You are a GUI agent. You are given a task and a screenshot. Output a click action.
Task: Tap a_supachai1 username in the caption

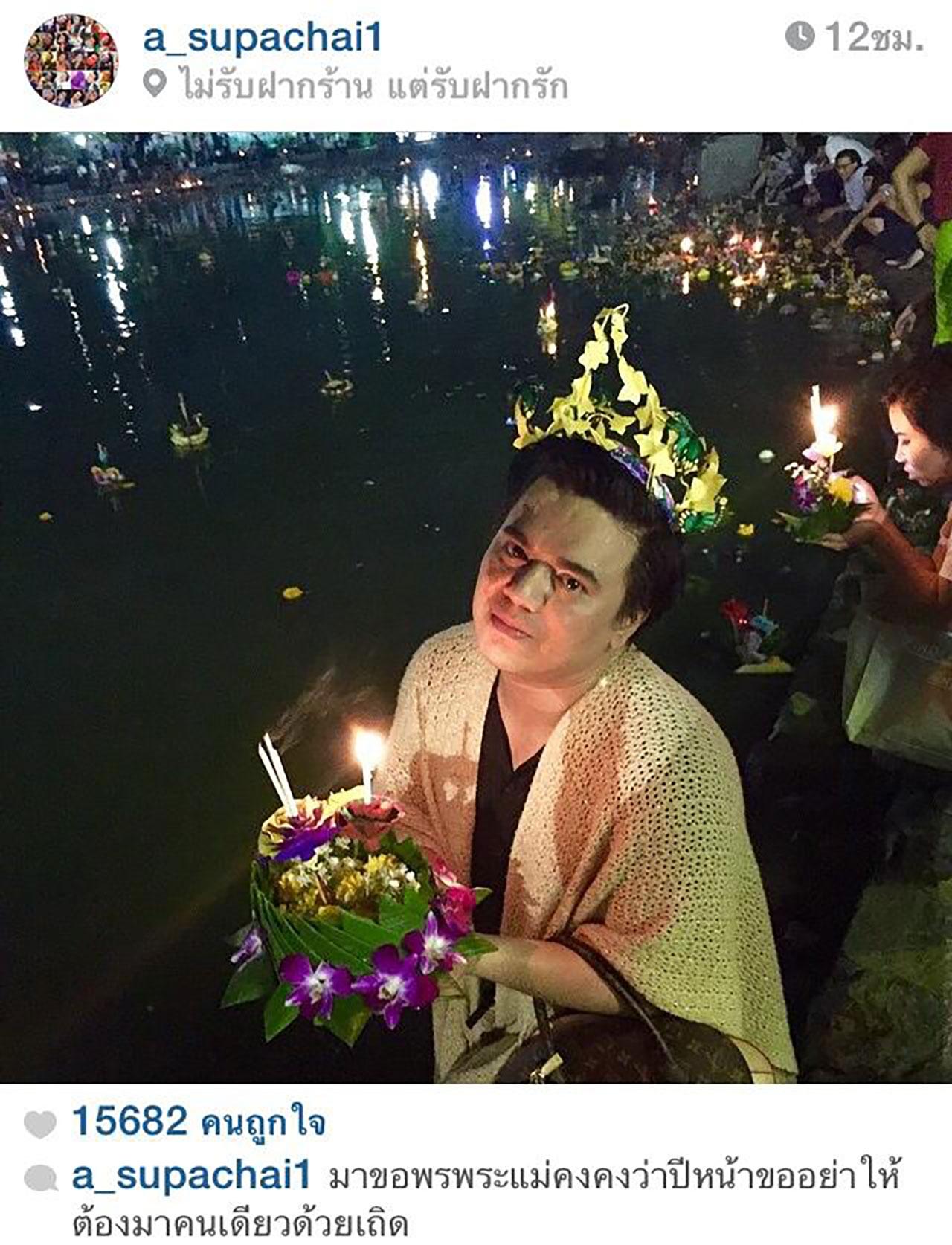pyautogui.click(x=190, y=1176)
